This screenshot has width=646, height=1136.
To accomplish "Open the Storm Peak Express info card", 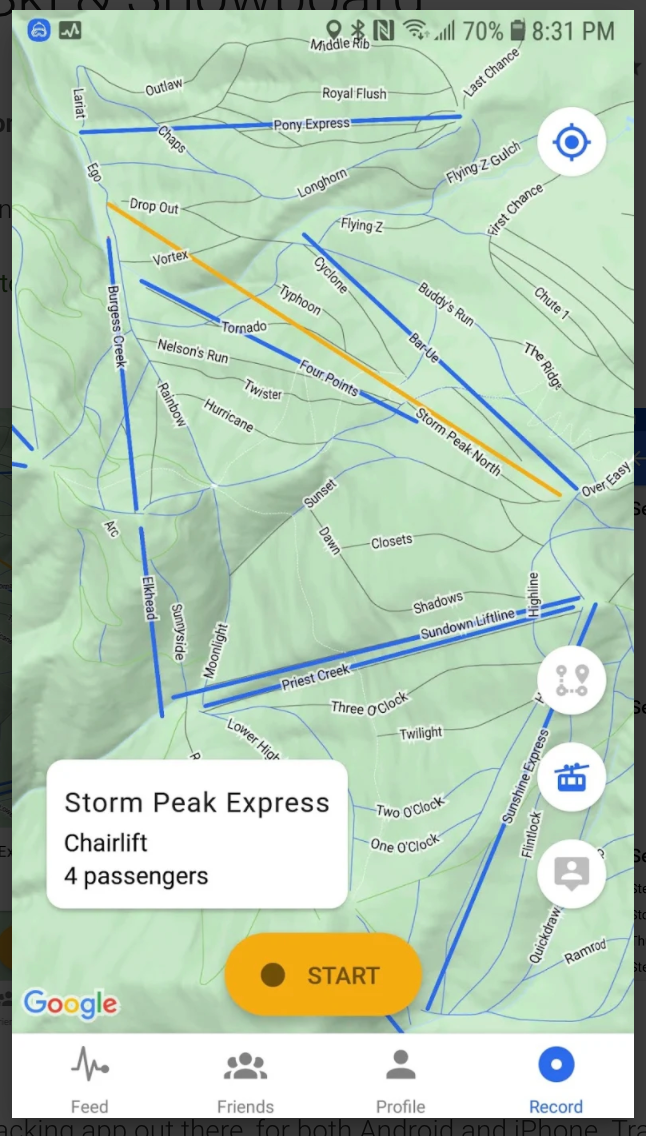I will tap(197, 834).
